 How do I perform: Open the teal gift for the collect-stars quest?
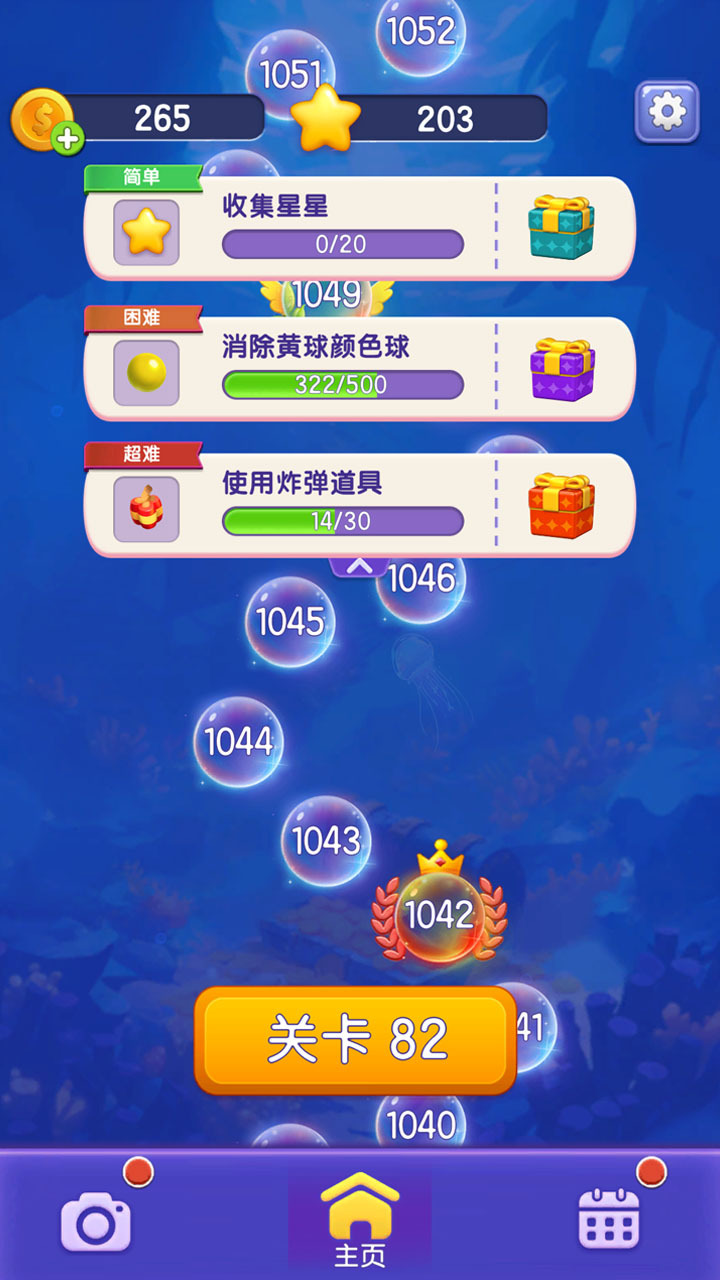click(561, 228)
